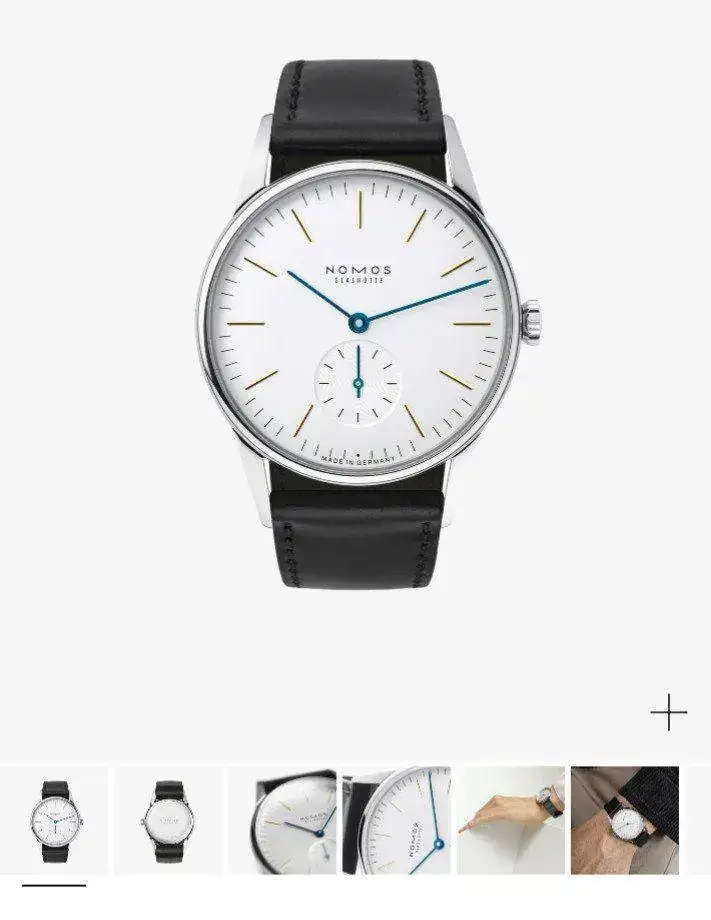Viewport: 711px width, 920px height.
Task: Select the front view watch thumbnail
Action: 55,820
